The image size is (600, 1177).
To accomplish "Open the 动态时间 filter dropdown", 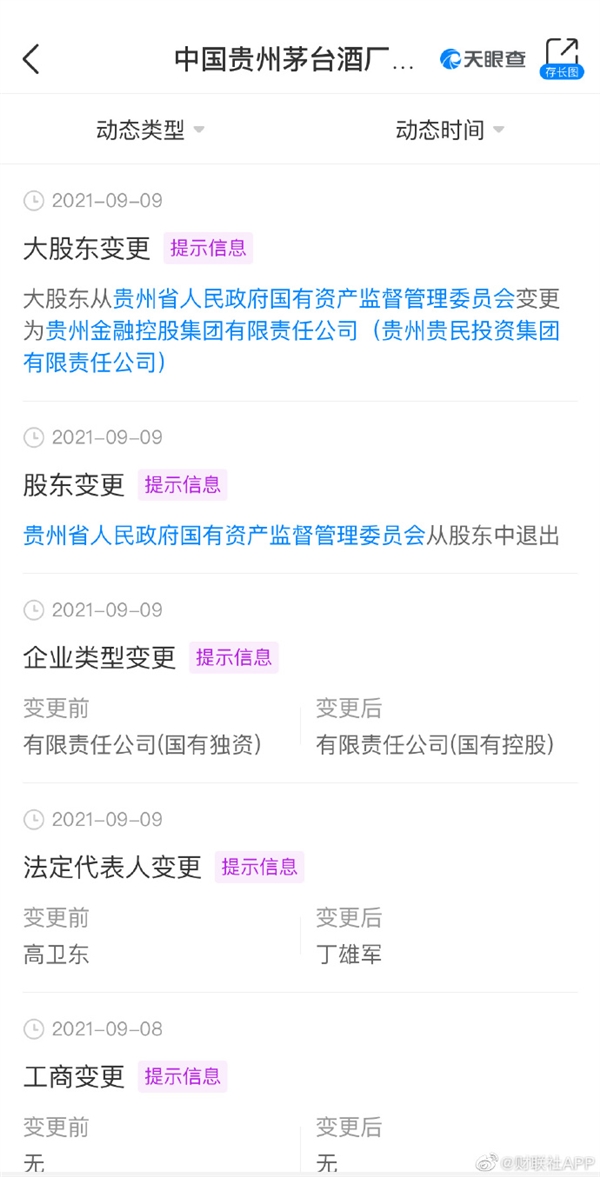I will [x=449, y=130].
